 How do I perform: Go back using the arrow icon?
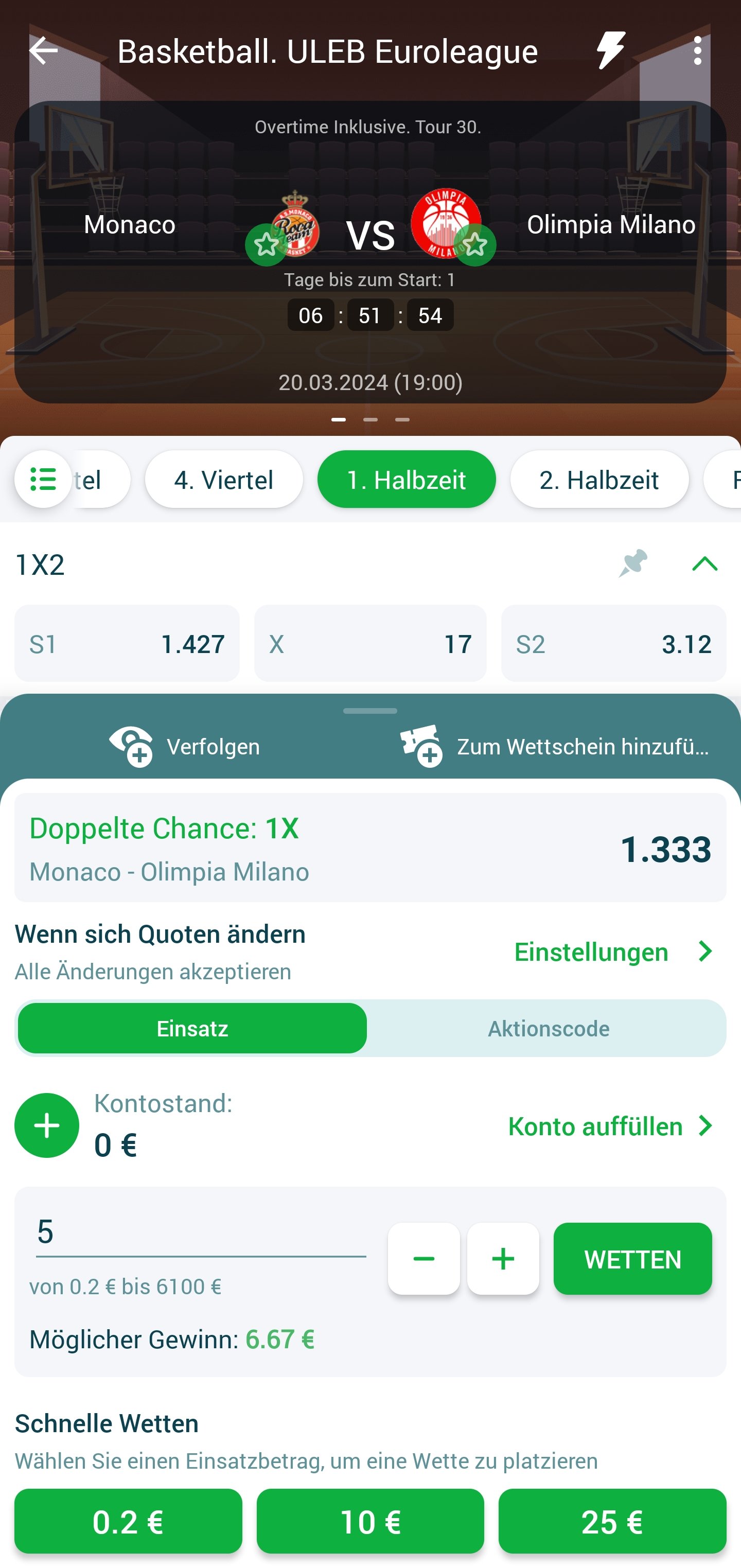pos(43,50)
